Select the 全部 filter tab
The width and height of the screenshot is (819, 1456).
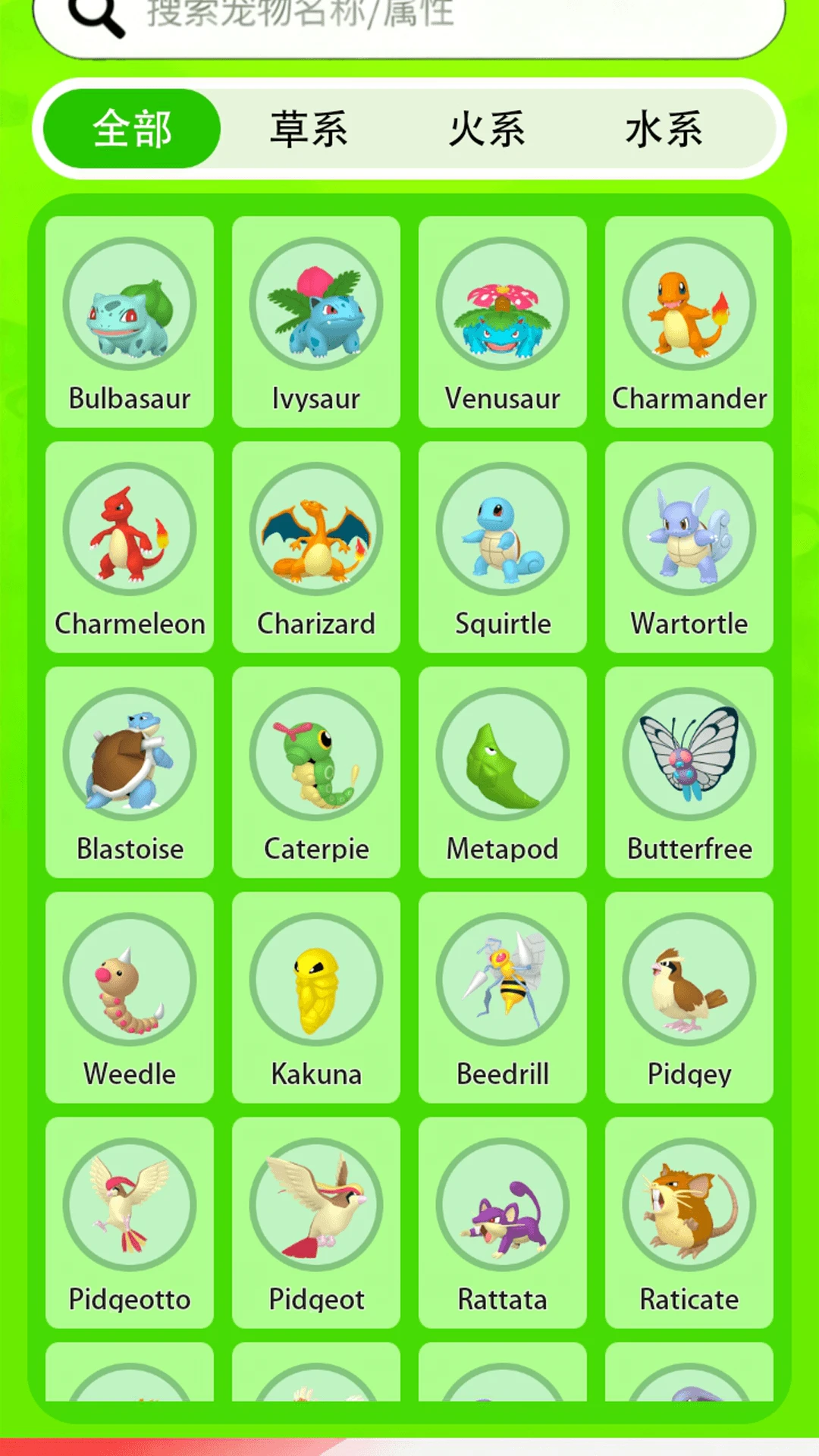click(x=132, y=129)
